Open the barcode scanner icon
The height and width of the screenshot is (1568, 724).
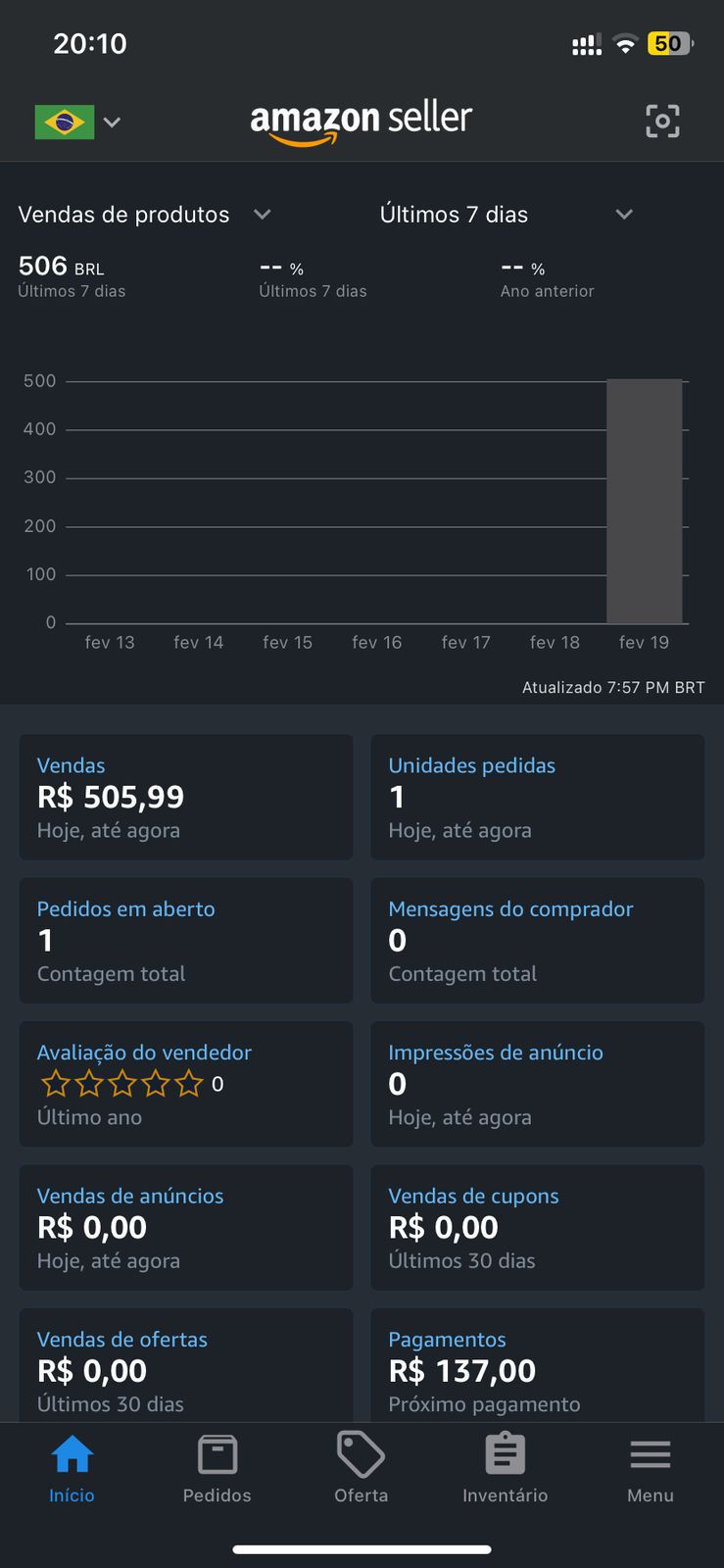tap(662, 122)
